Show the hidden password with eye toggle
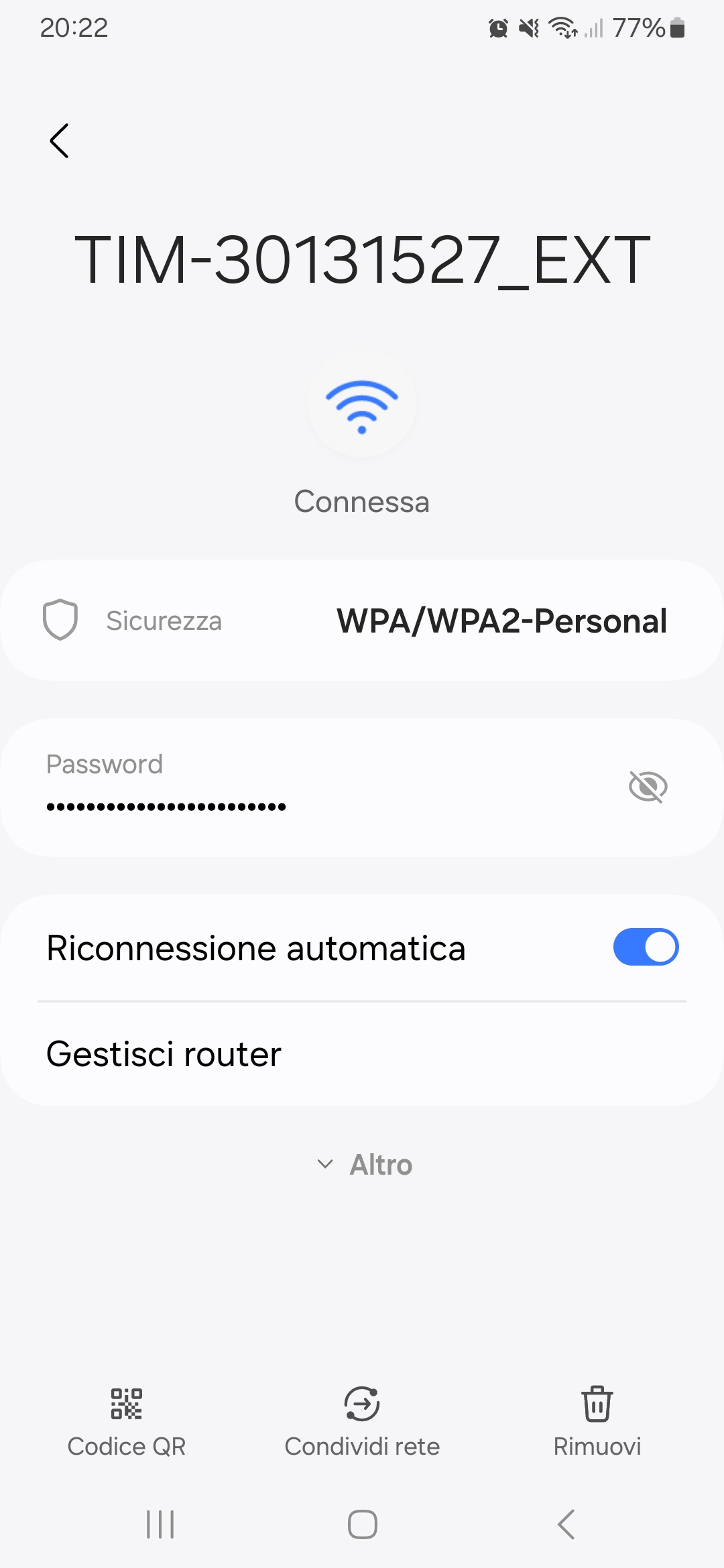724x1568 pixels. tap(648, 786)
